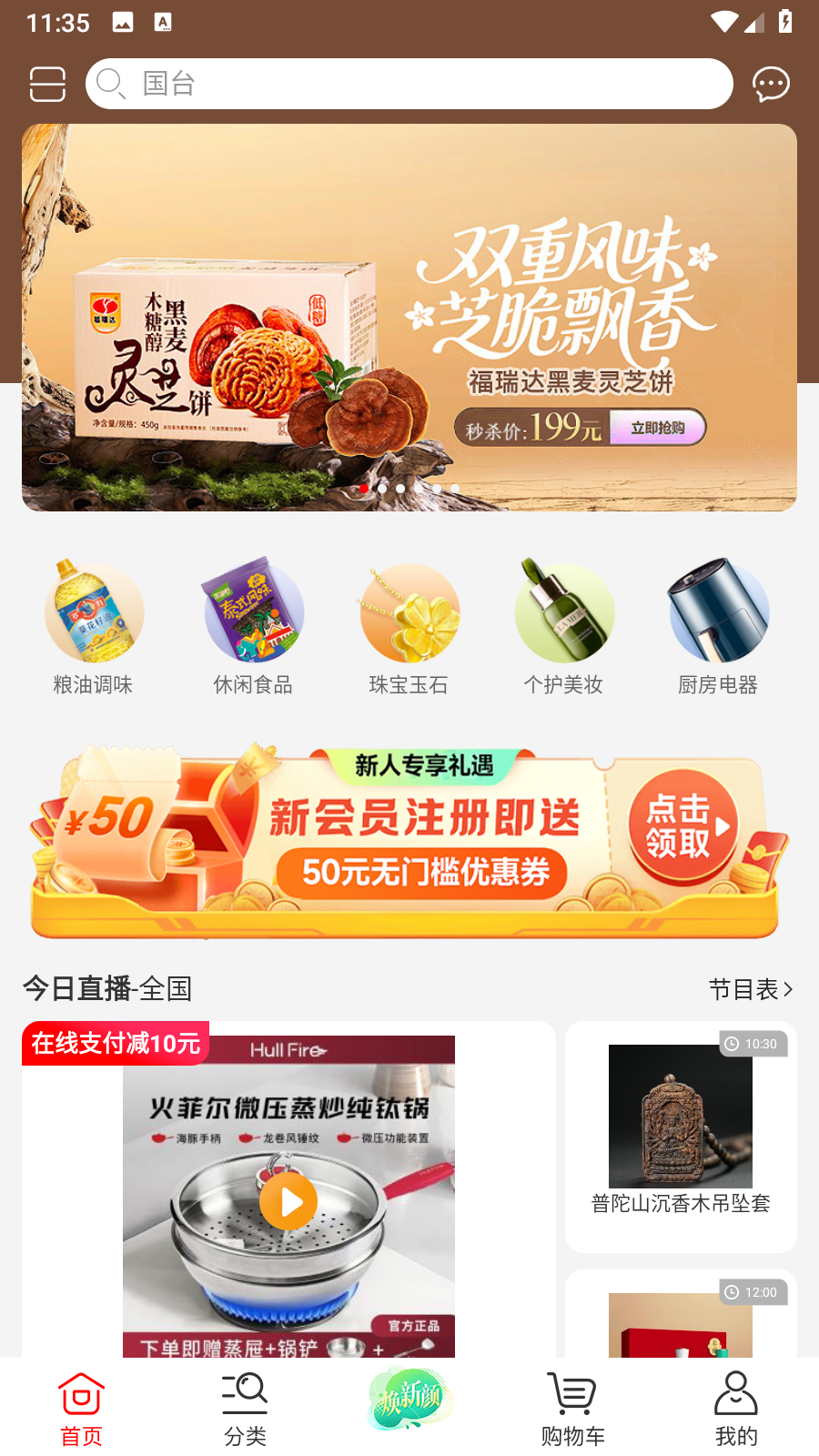This screenshot has width=819, height=1456.
Task: Open the 珠宝玉石 category
Action: [x=409, y=626]
